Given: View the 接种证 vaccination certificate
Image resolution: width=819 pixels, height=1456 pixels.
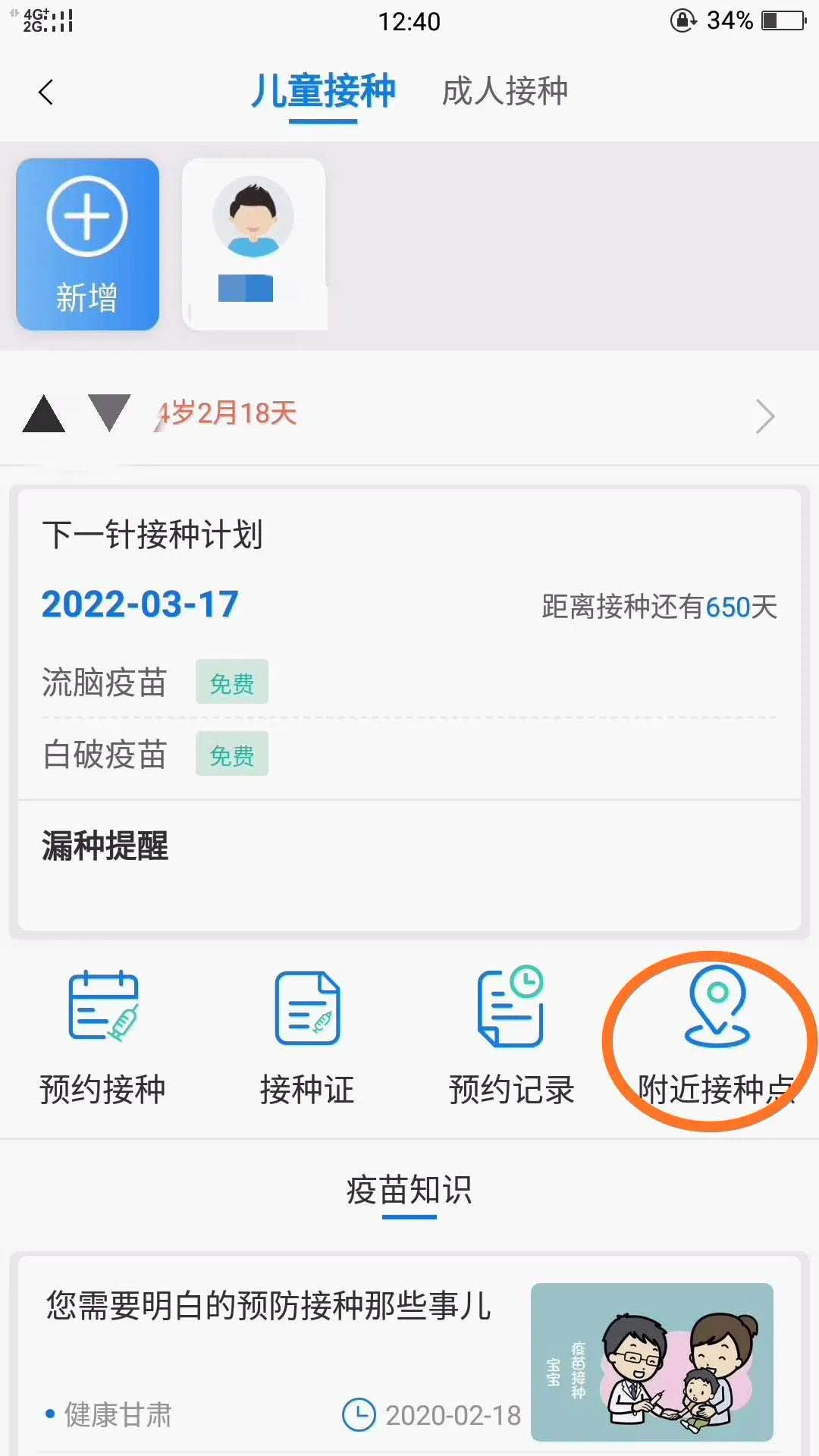Looking at the screenshot, I should (x=307, y=1037).
